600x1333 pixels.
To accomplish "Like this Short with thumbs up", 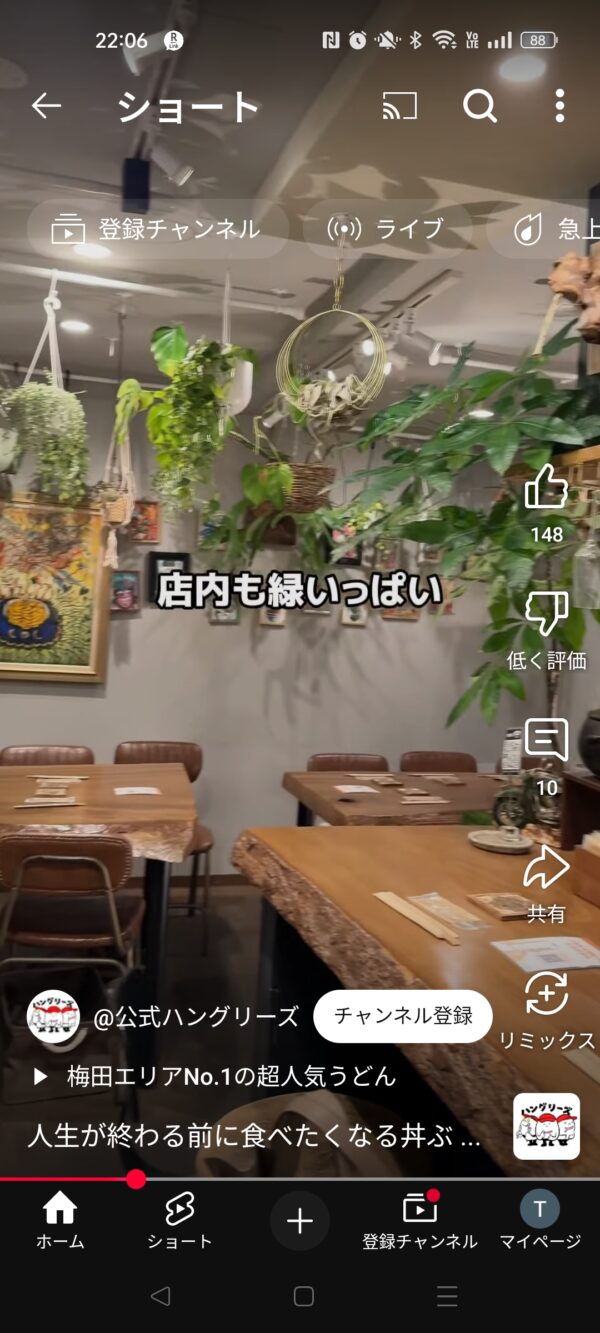I will [546, 489].
